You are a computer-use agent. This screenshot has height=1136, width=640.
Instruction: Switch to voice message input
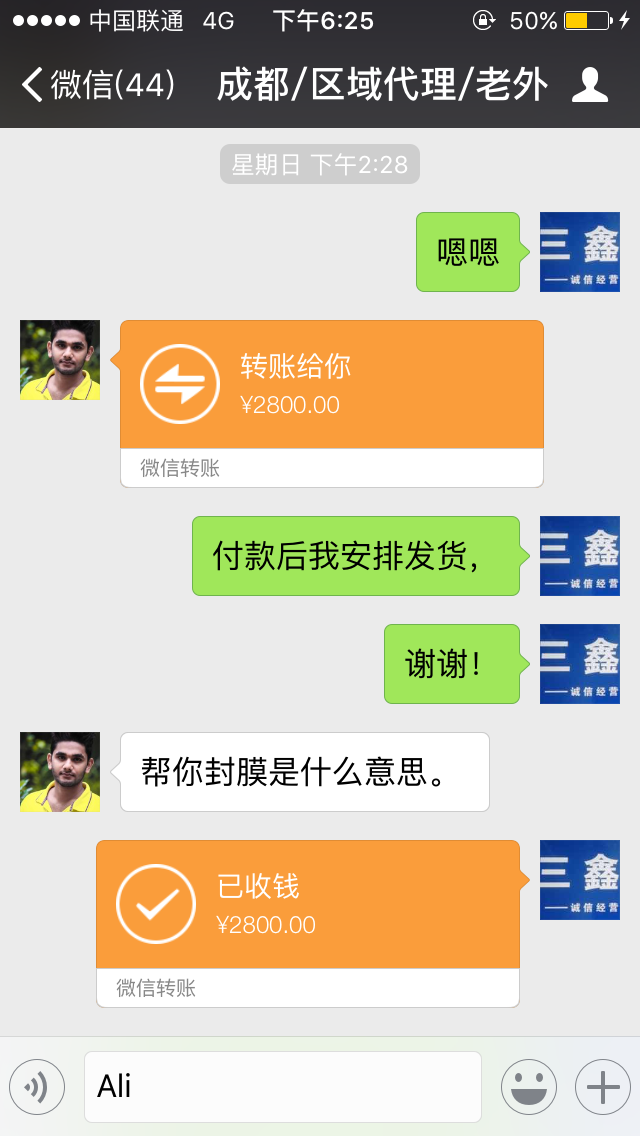pyautogui.click(x=37, y=1086)
